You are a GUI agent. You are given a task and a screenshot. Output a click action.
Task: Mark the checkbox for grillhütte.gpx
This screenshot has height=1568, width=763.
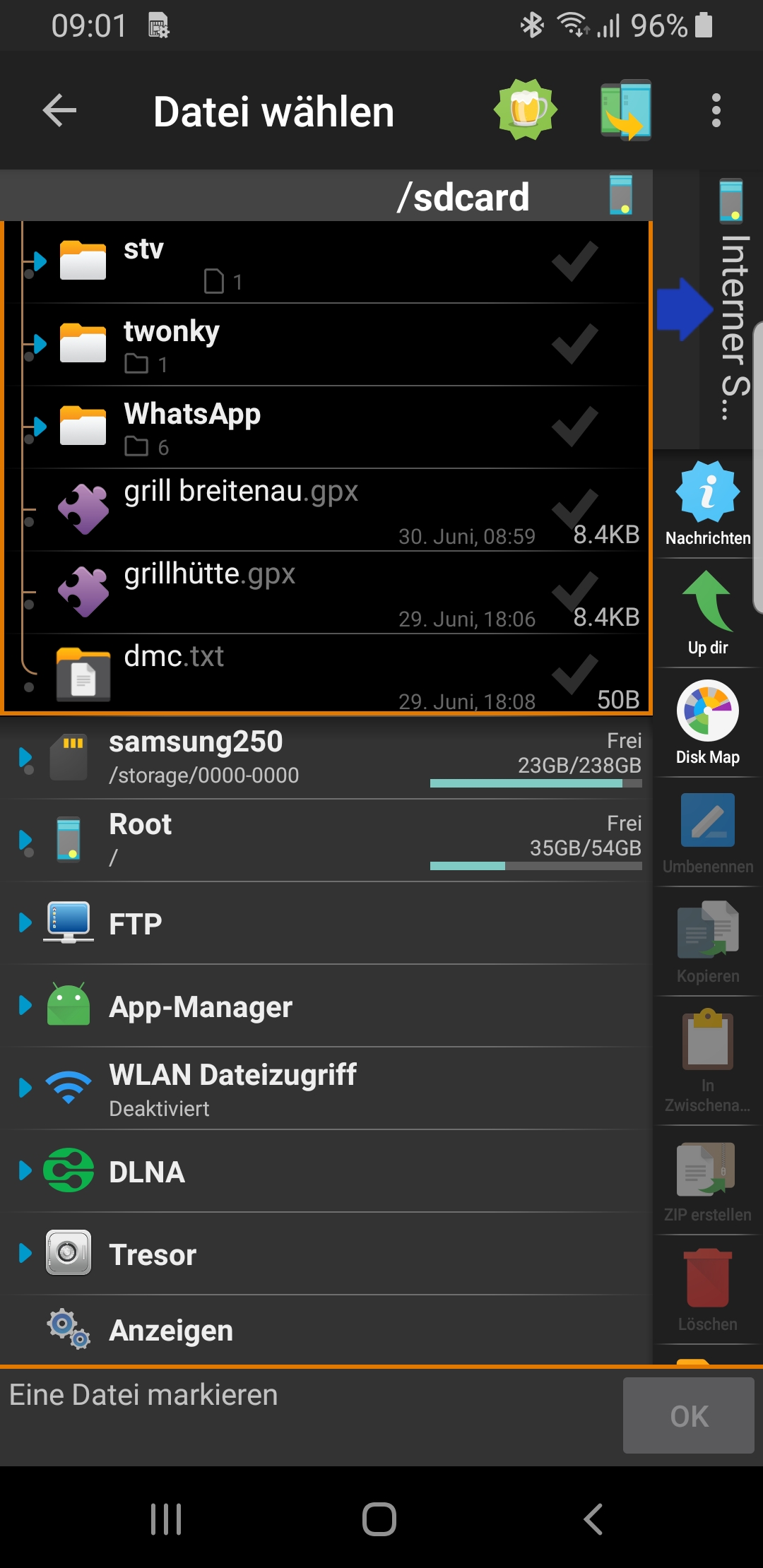[575, 592]
